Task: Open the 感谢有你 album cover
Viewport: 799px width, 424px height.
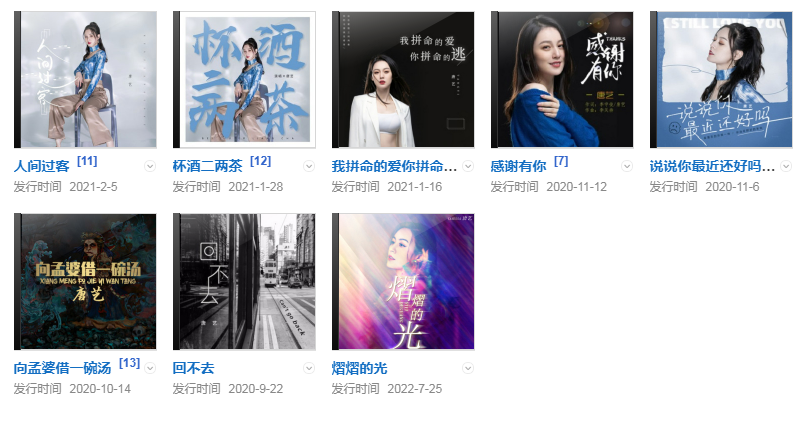Action: (562, 79)
